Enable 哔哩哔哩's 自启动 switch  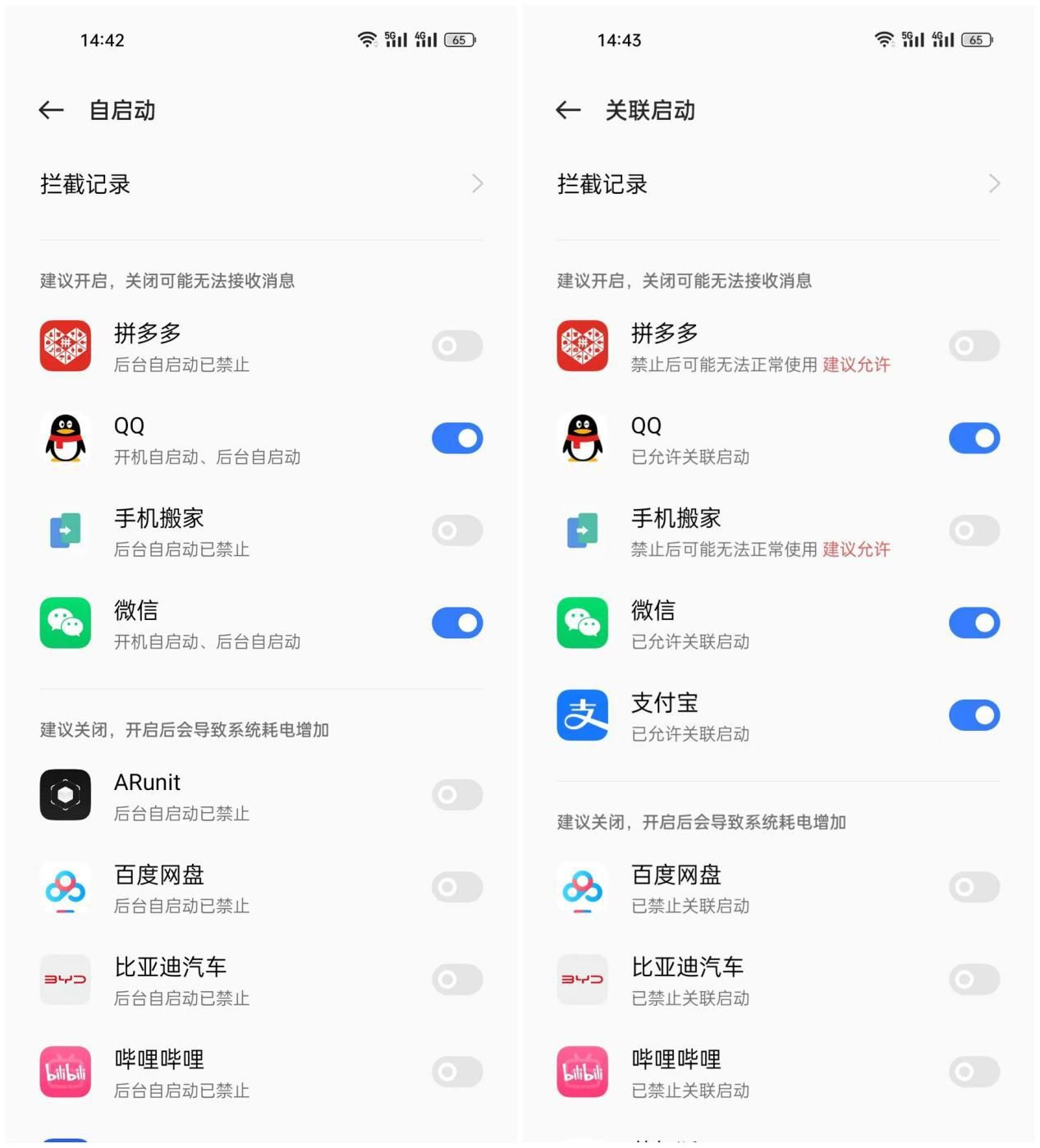(457, 1072)
